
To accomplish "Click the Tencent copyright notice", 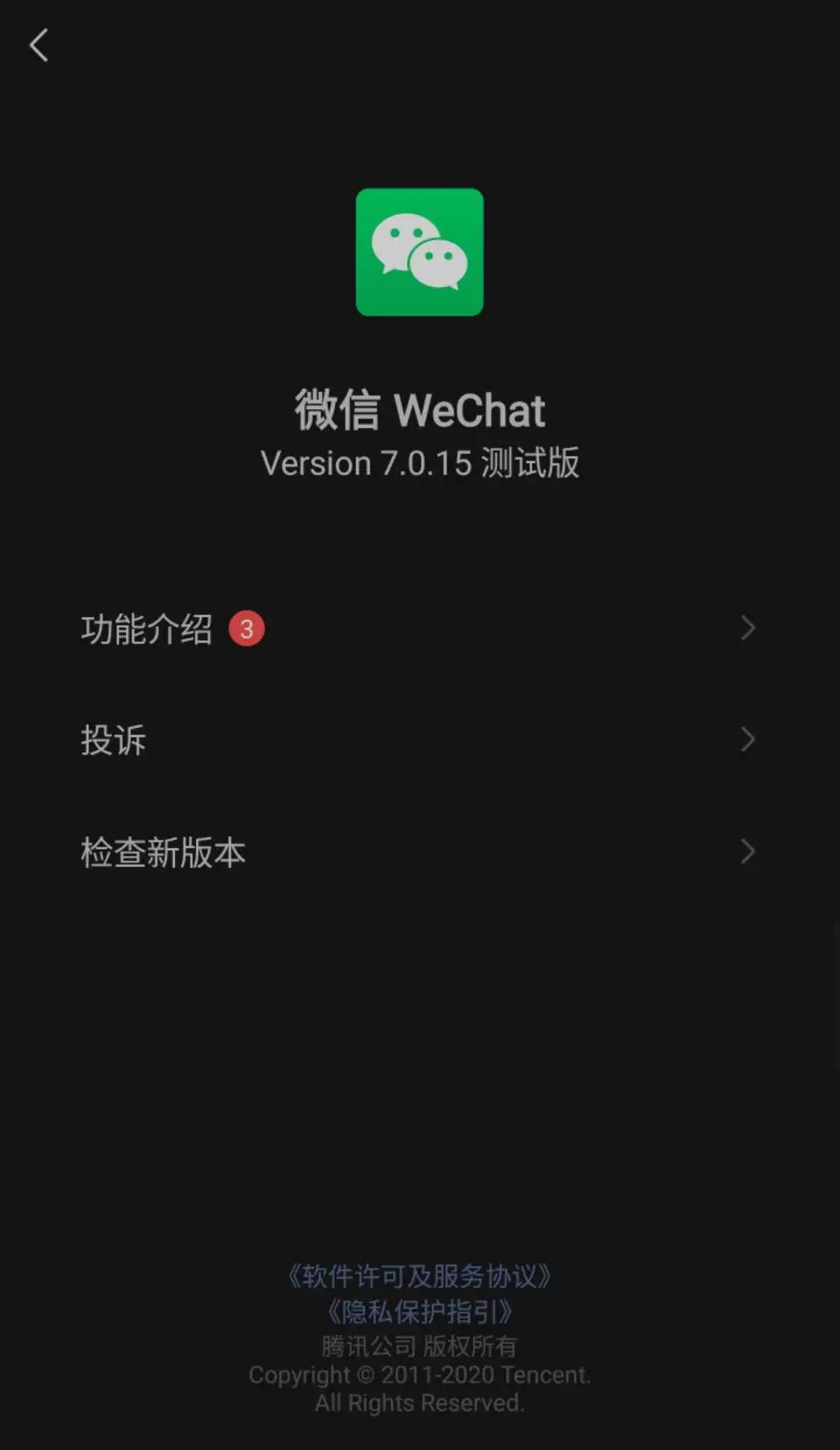I will pos(420,1376).
